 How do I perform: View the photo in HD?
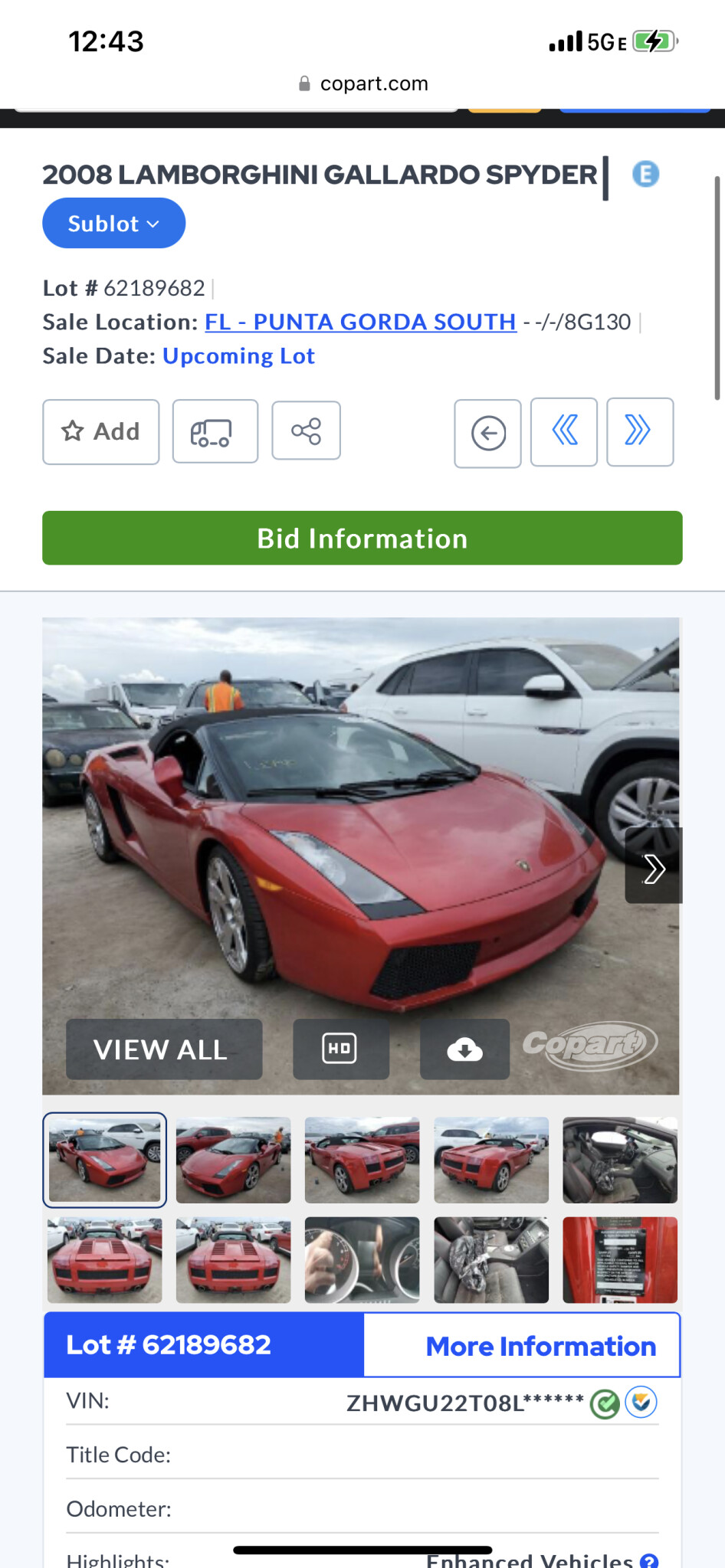coord(340,1049)
